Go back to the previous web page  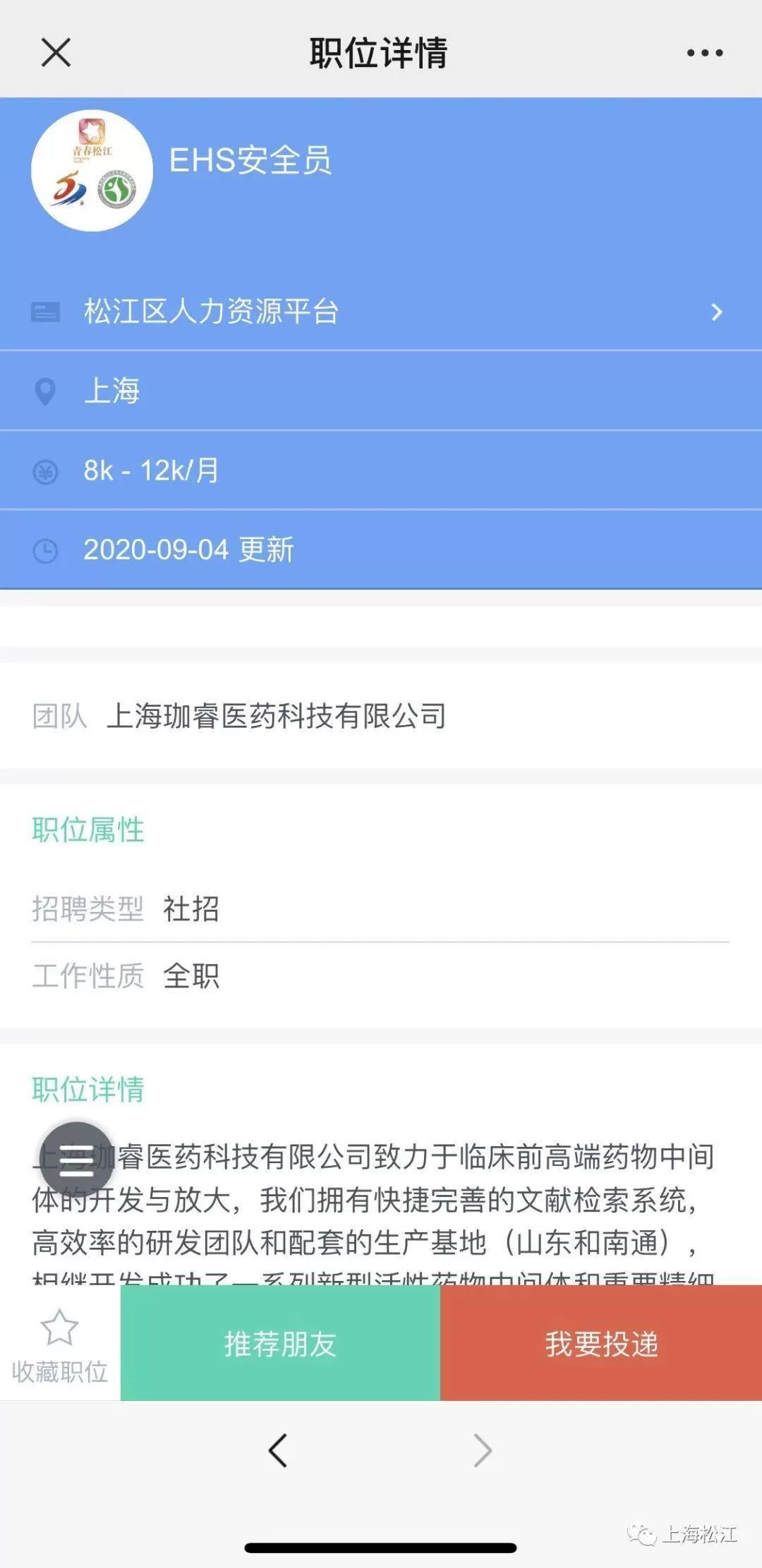click(x=278, y=1451)
